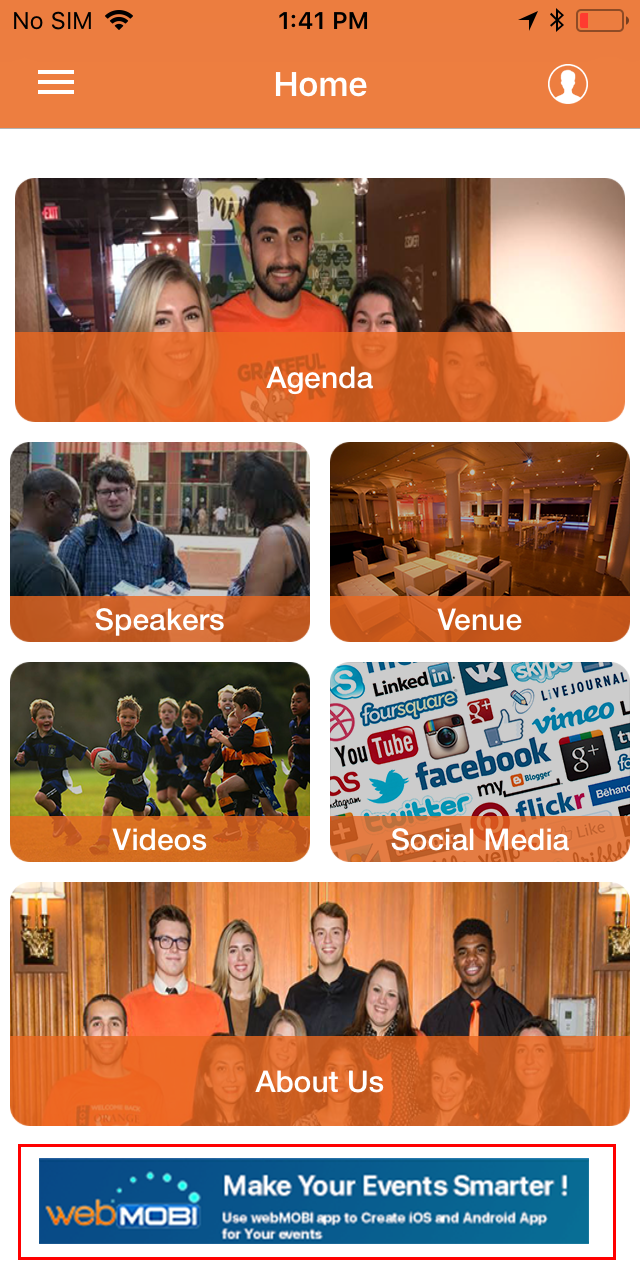This screenshot has height=1280, width=640.
Task: Go to the Videos tile
Action: [x=160, y=762]
